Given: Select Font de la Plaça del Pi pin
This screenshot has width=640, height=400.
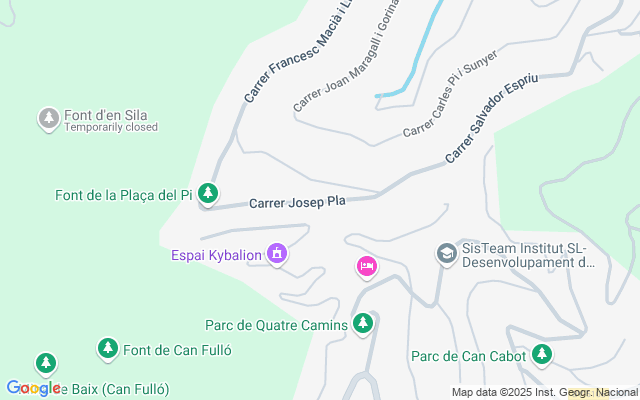Looking at the screenshot, I should point(208,192).
